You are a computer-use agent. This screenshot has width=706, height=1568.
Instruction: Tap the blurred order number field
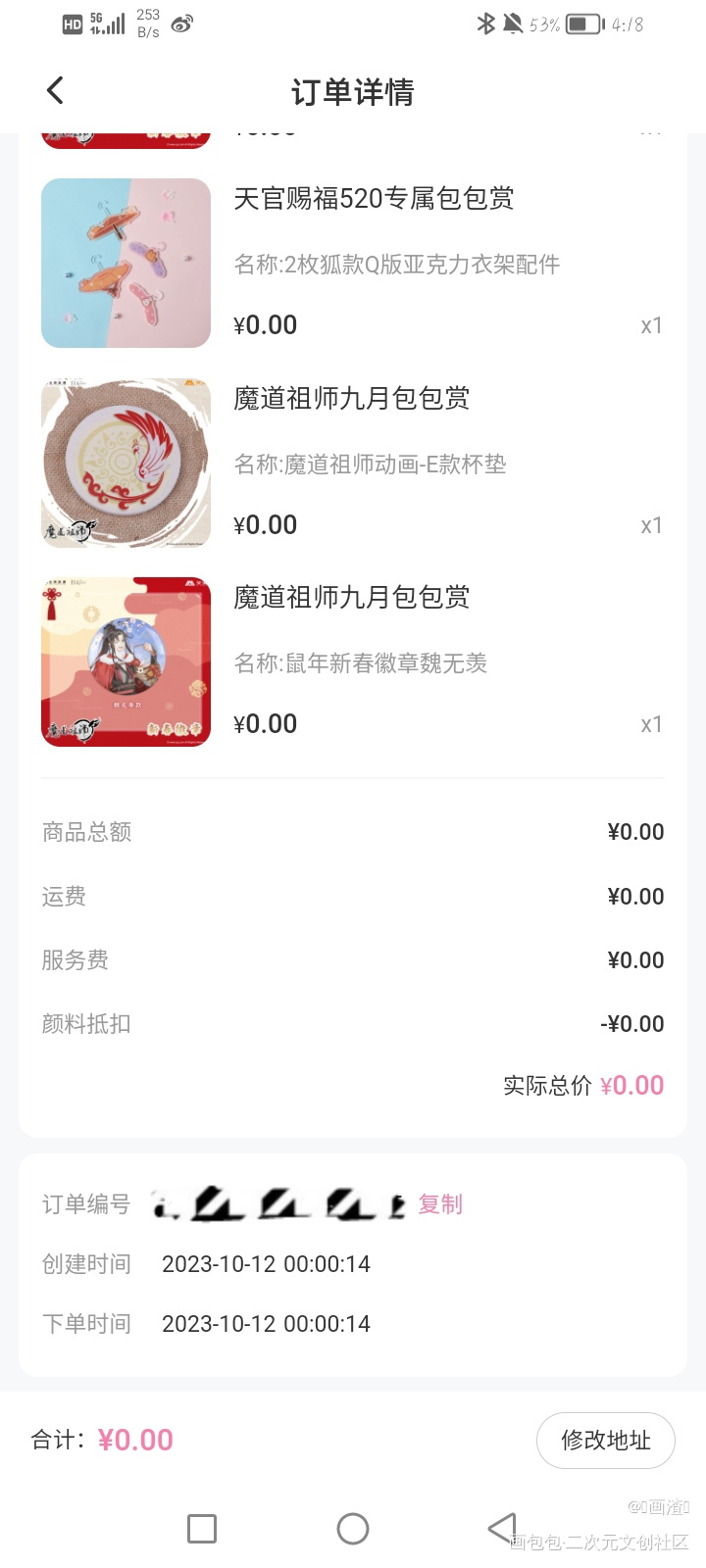[x=275, y=1204]
